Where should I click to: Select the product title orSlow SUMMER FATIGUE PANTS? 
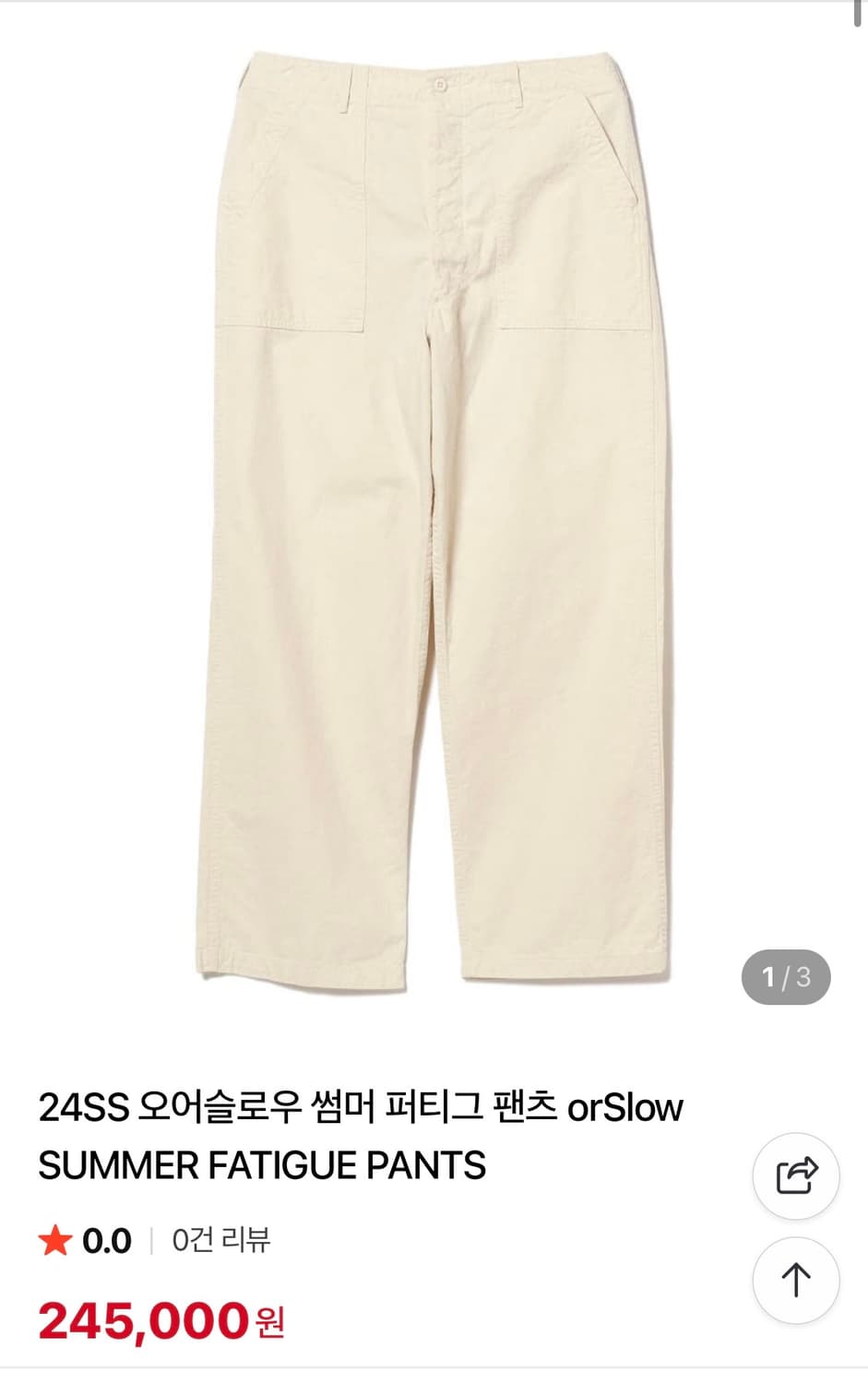(261, 1164)
